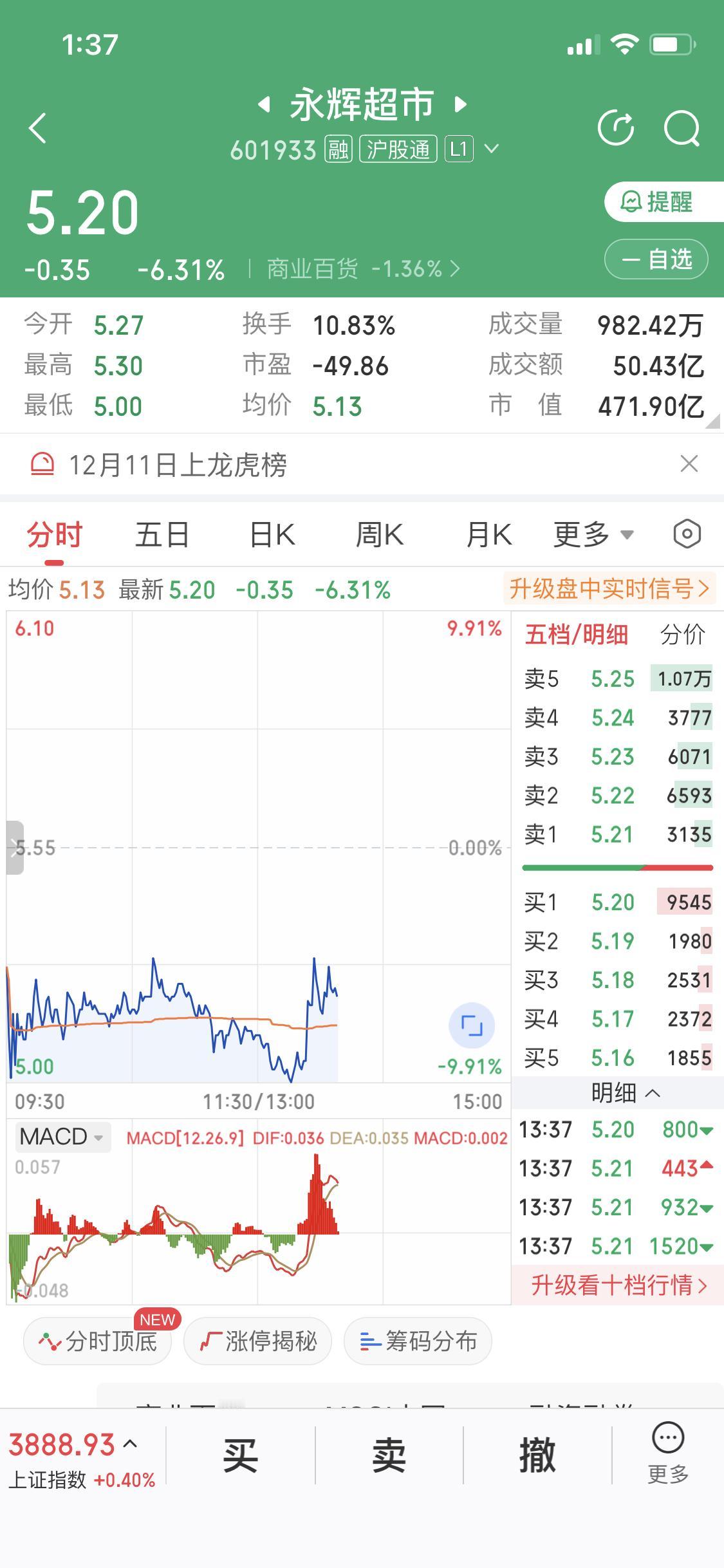Screen dimensions: 724x1568
Task: Open search via the magnifier icon
Action: (x=682, y=128)
